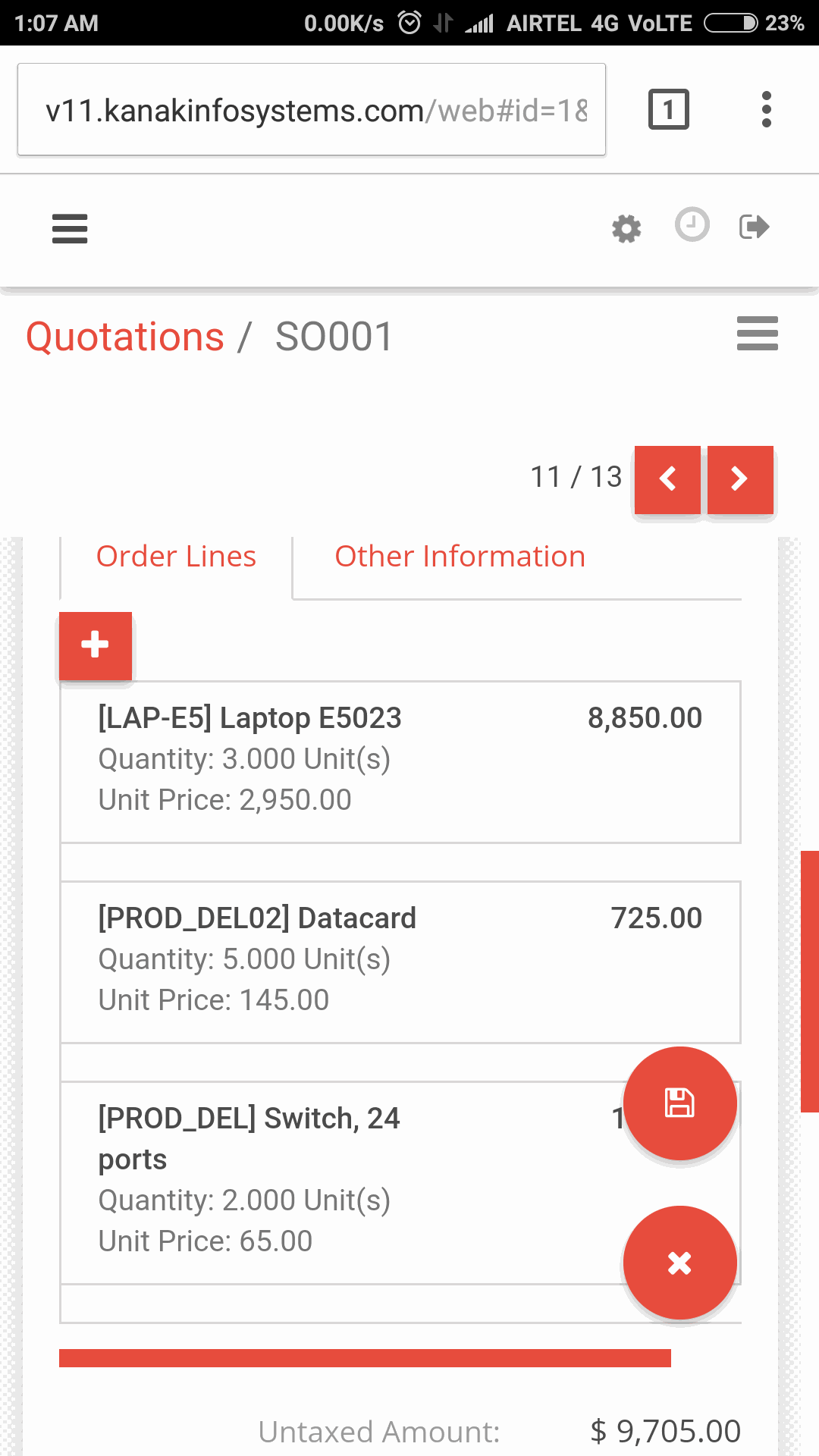Open the Datacard order line
Image resolution: width=819 pixels, height=1456 pixels.
(x=400, y=962)
